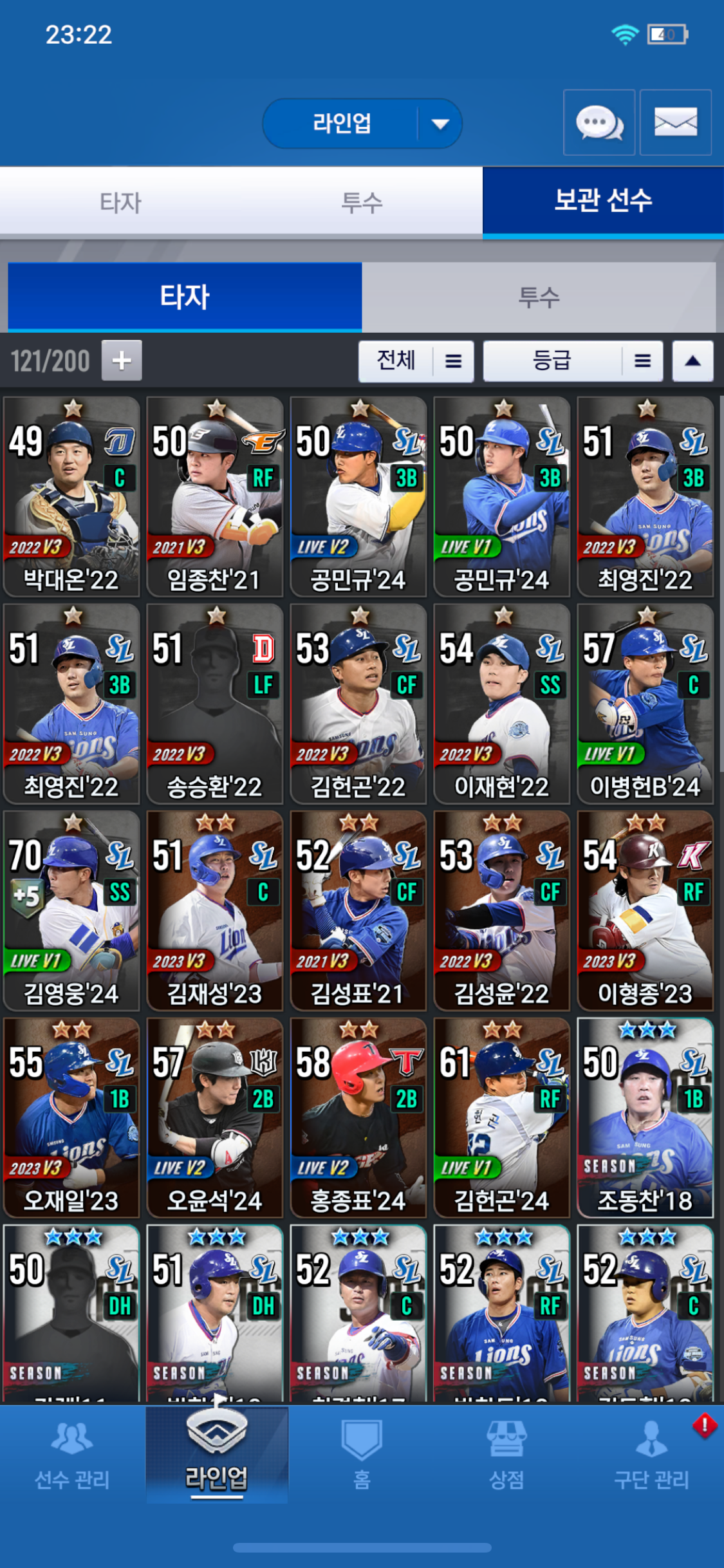This screenshot has width=724, height=1568.
Task: Open player card 임종찬'21
Action: 215,497
